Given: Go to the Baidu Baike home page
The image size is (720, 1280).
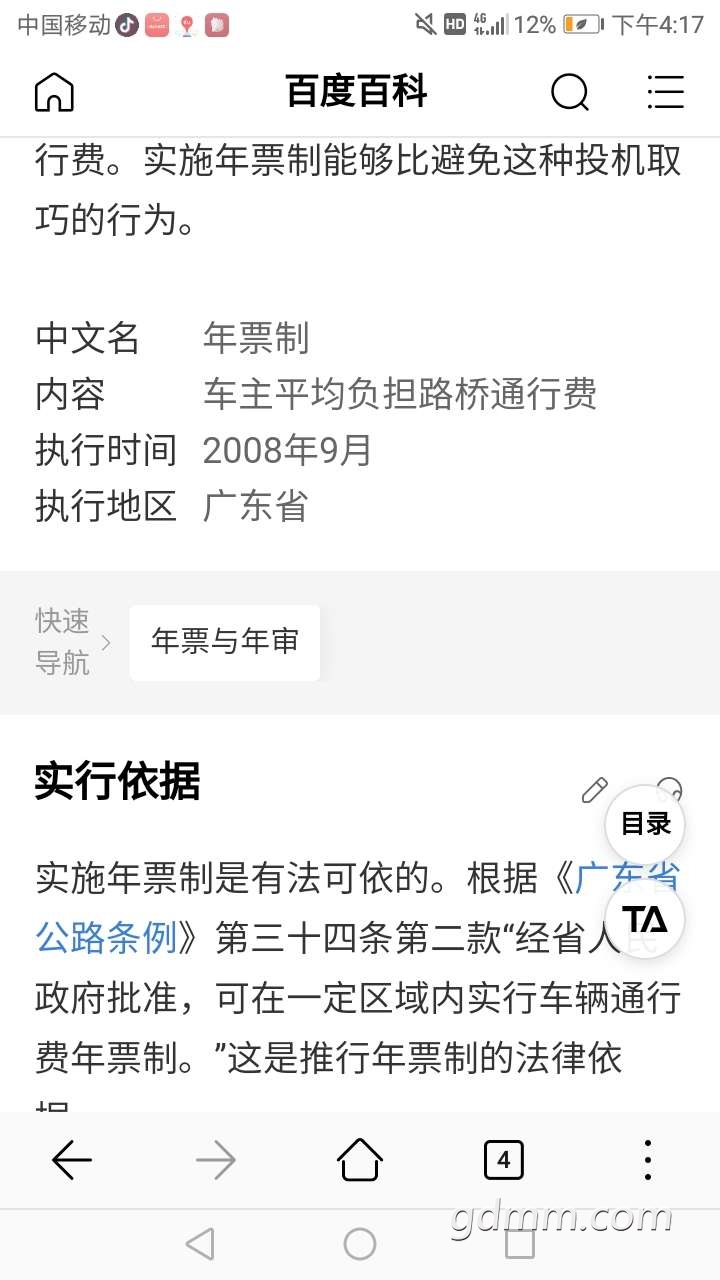Looking at the screenshot, I should point(55,93).
